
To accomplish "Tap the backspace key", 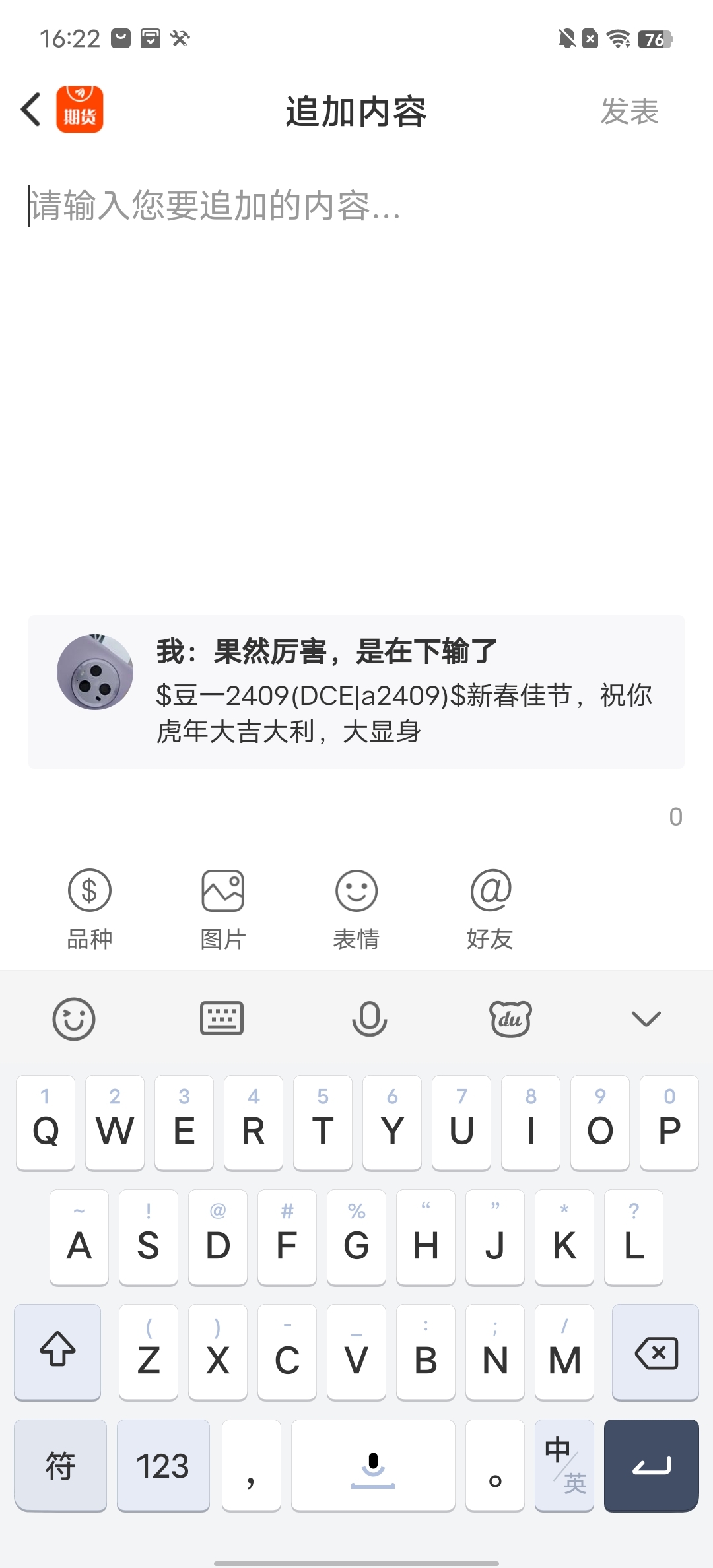I will tap(656, 1353).
